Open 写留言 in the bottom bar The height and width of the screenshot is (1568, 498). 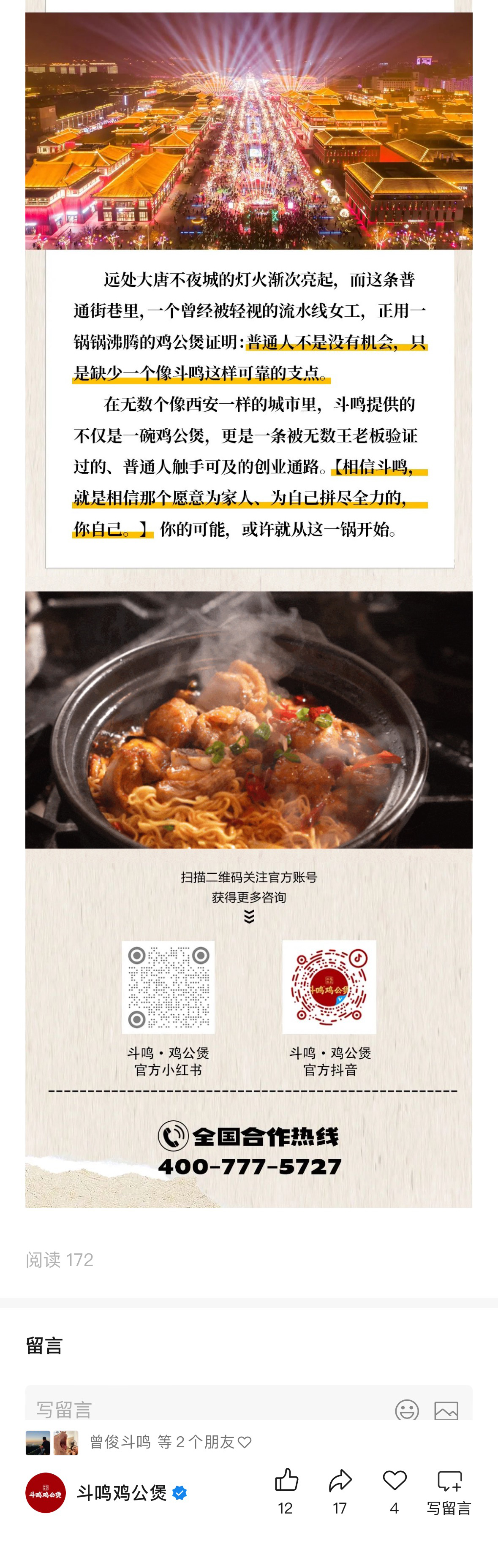point(449,1489)
